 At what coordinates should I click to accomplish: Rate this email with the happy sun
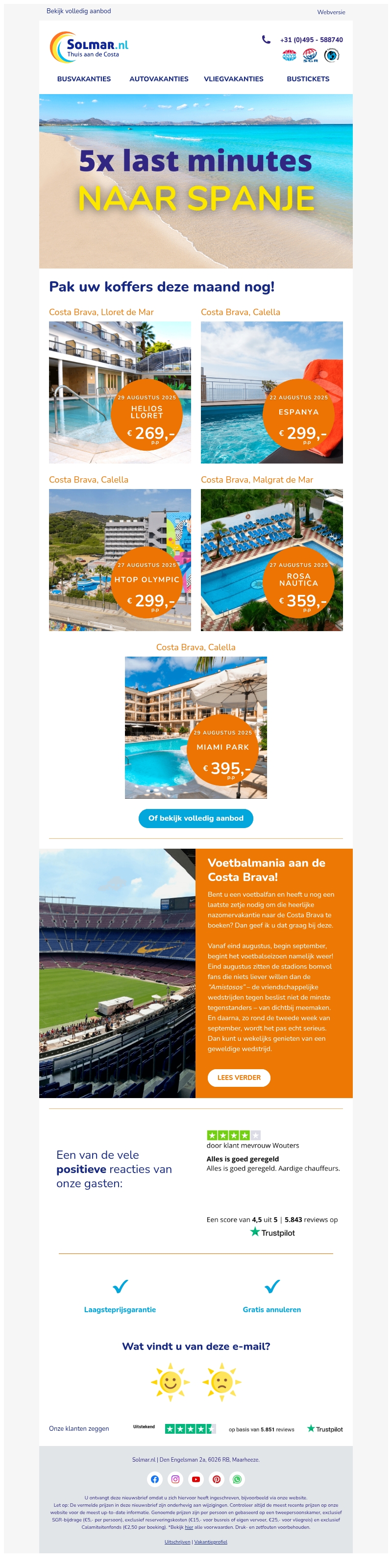171,1382
